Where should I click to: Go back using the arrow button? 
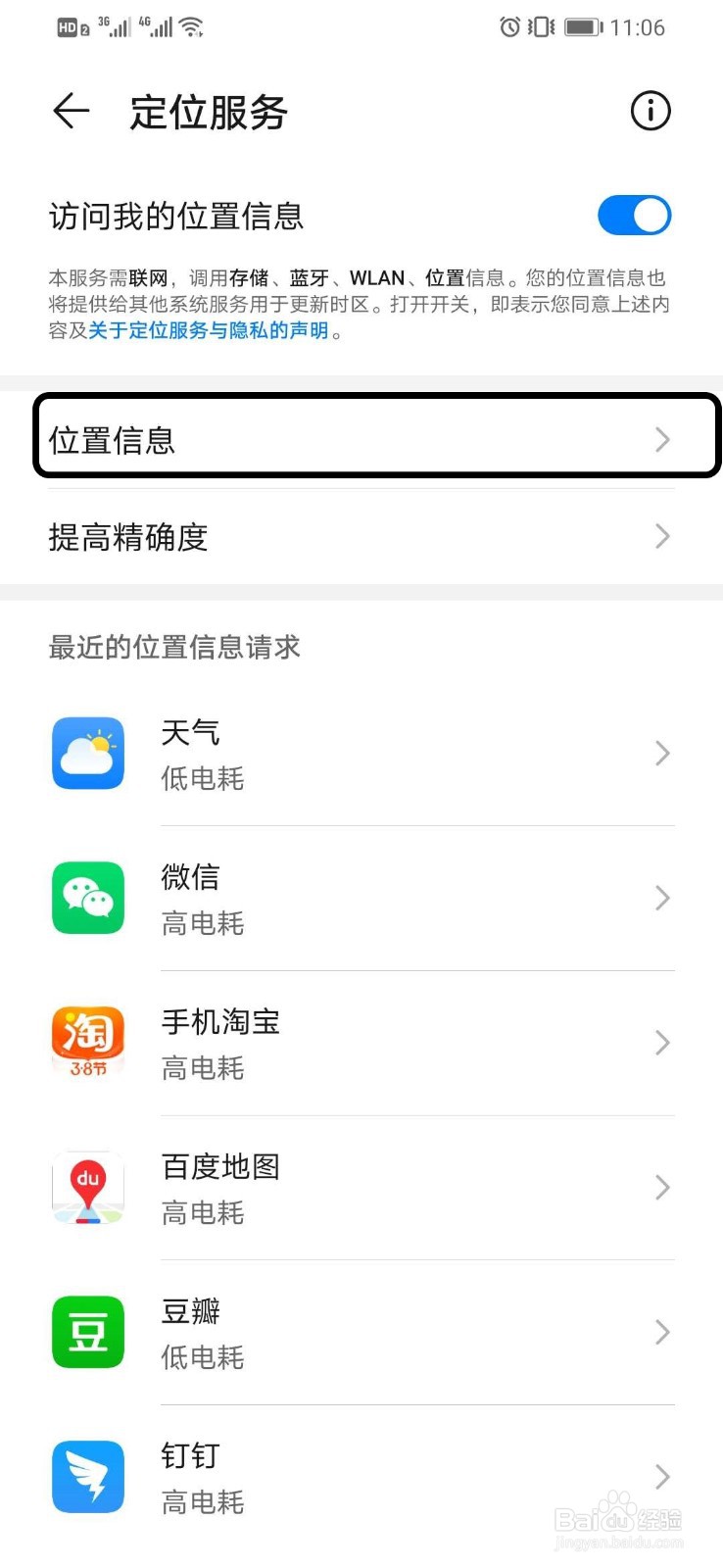point(69,112)
